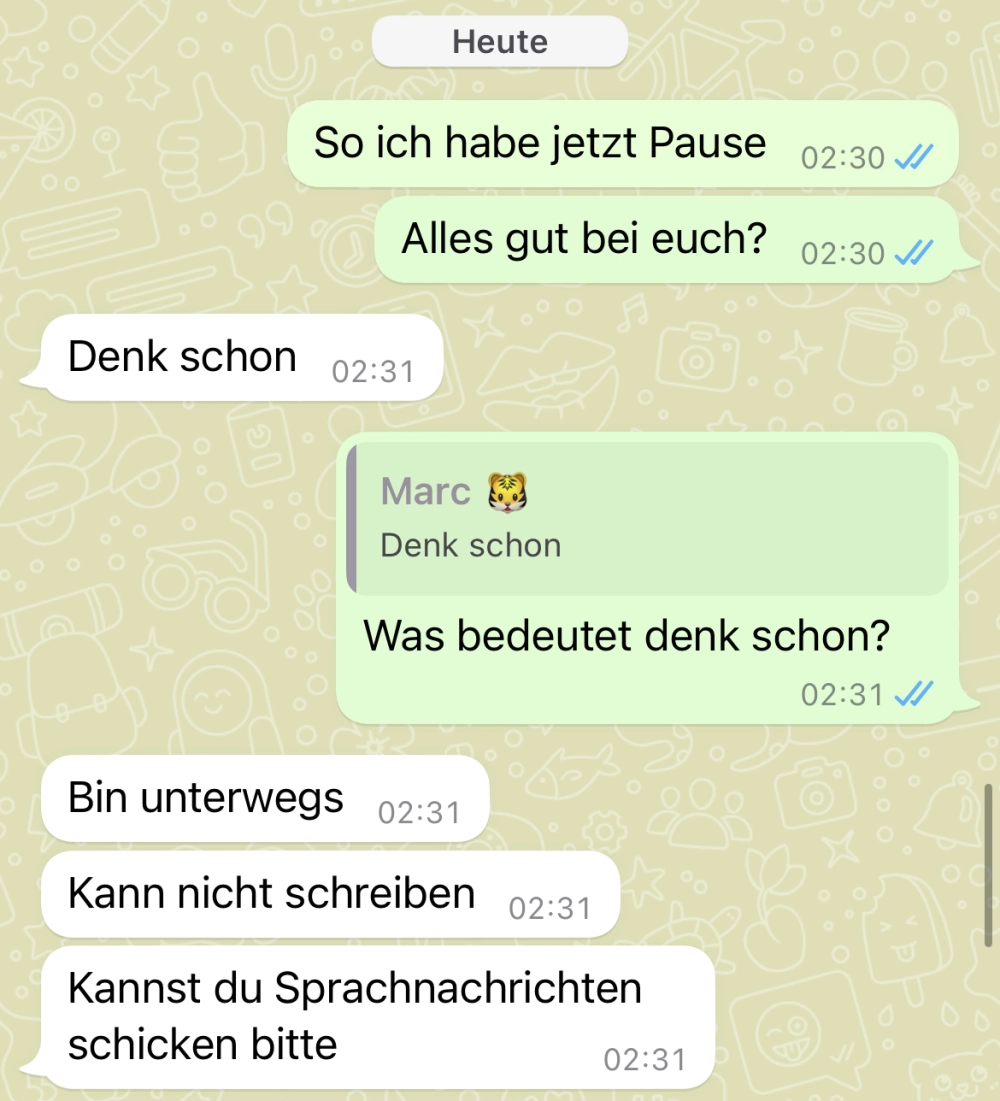Tap the quoted Marc "Denk schon" reply preview
The image size is (1000, 1101).
click(648, 518)
